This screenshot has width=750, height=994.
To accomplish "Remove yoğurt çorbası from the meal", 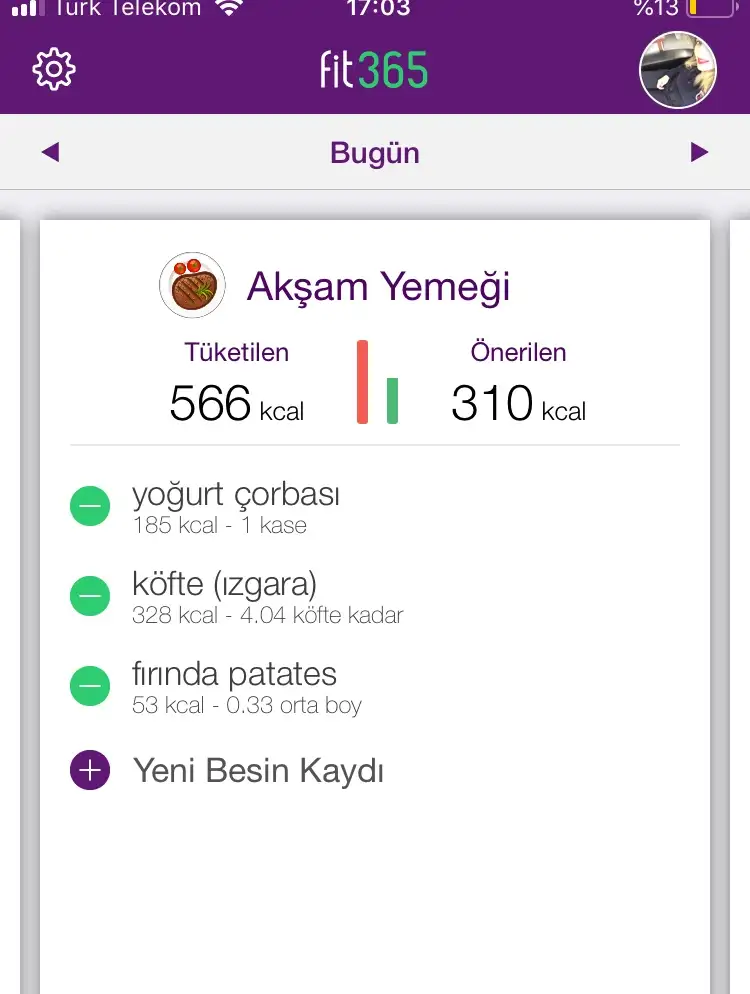I will pos(90,507).
